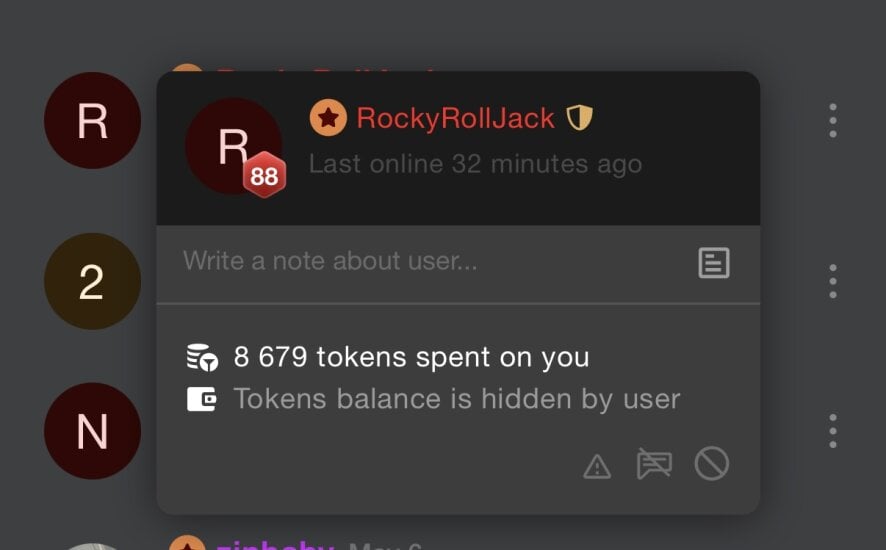886x550 pixels.
Task: Open the note icon beside the field
Action: 713,263
